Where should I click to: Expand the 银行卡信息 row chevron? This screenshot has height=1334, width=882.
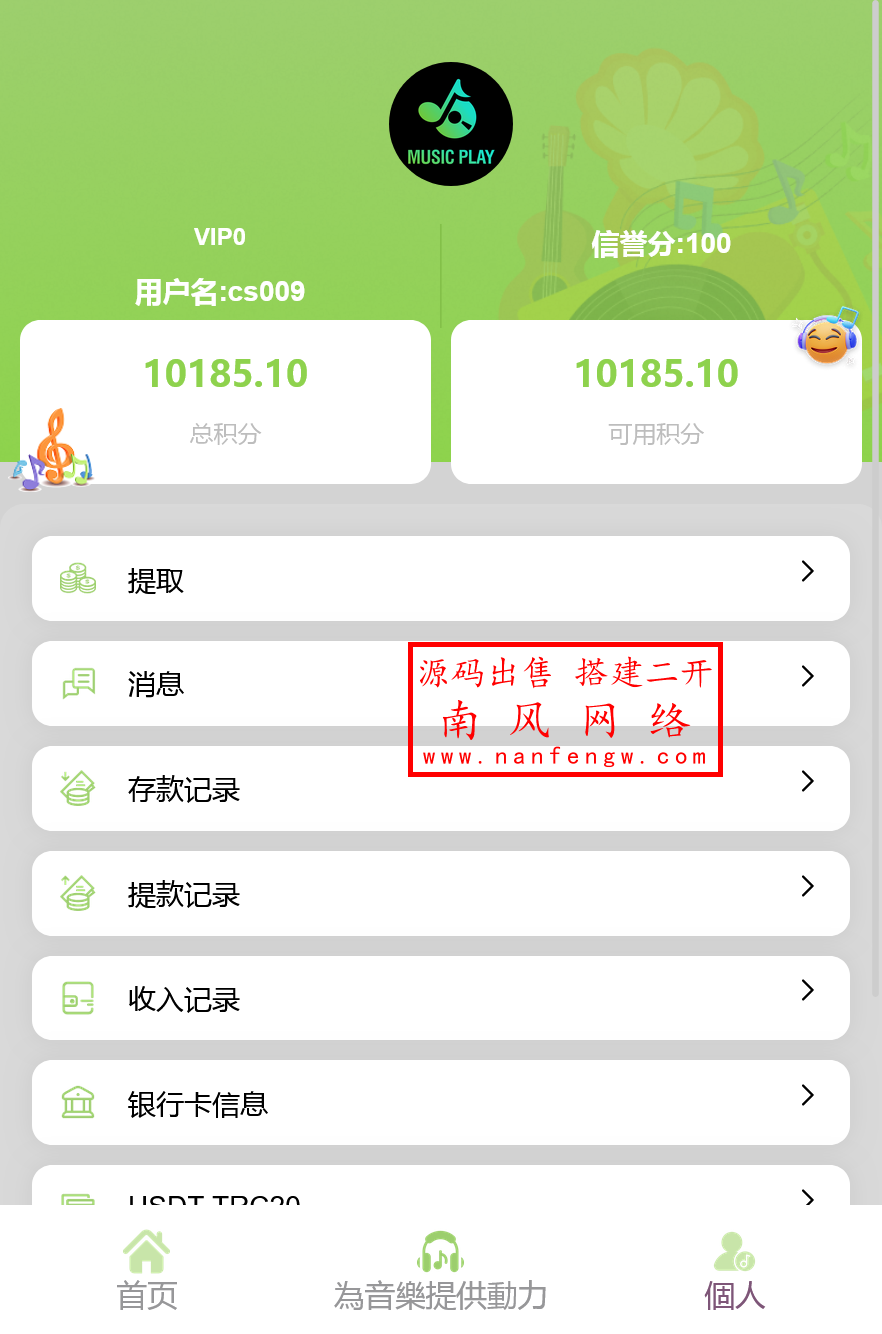click(x=808, y=1096)
